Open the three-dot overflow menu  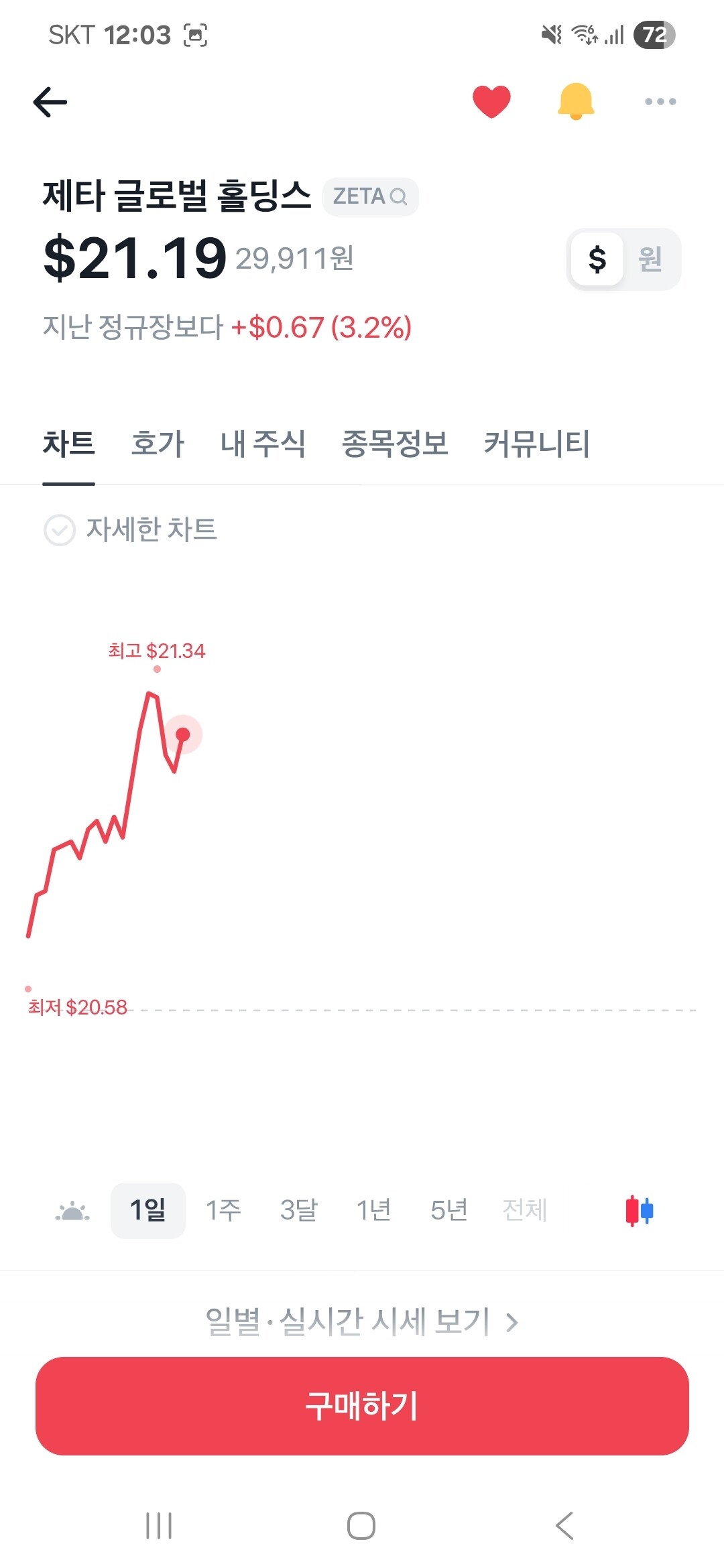pyautogui.click(x=660, y=102)
